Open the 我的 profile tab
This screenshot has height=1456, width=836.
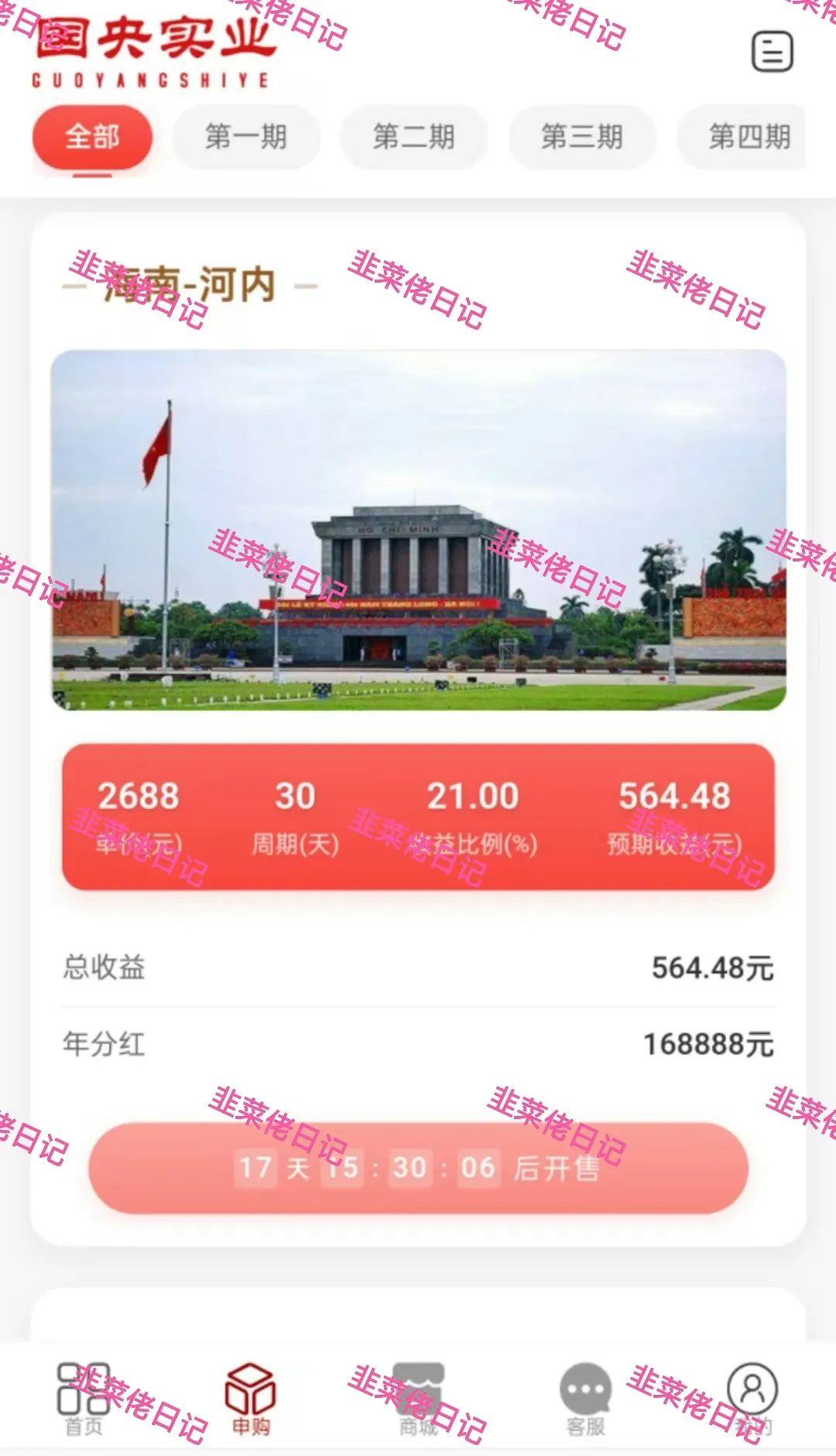click(752, 1399)
